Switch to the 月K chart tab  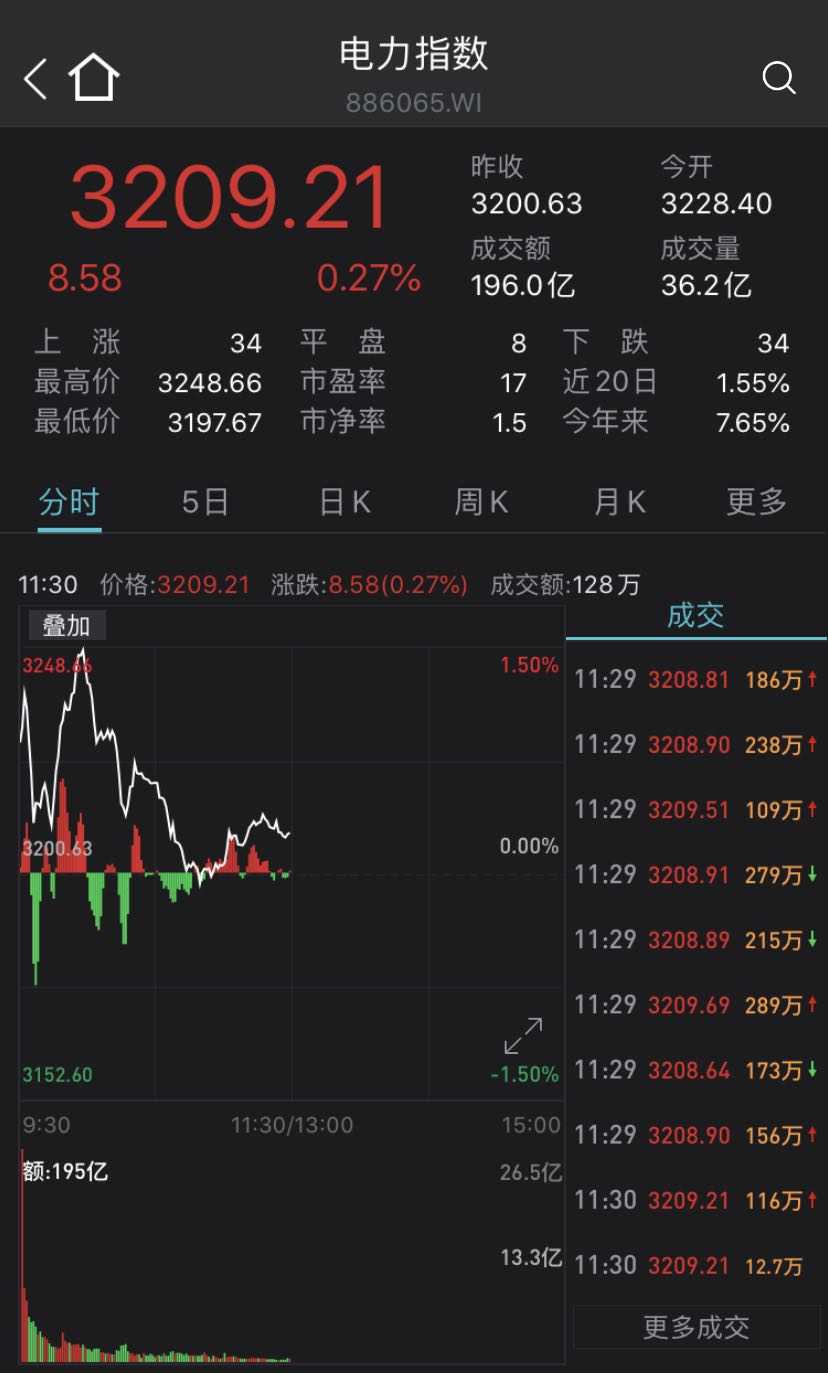pyautogui.click(x=619, y=502)
